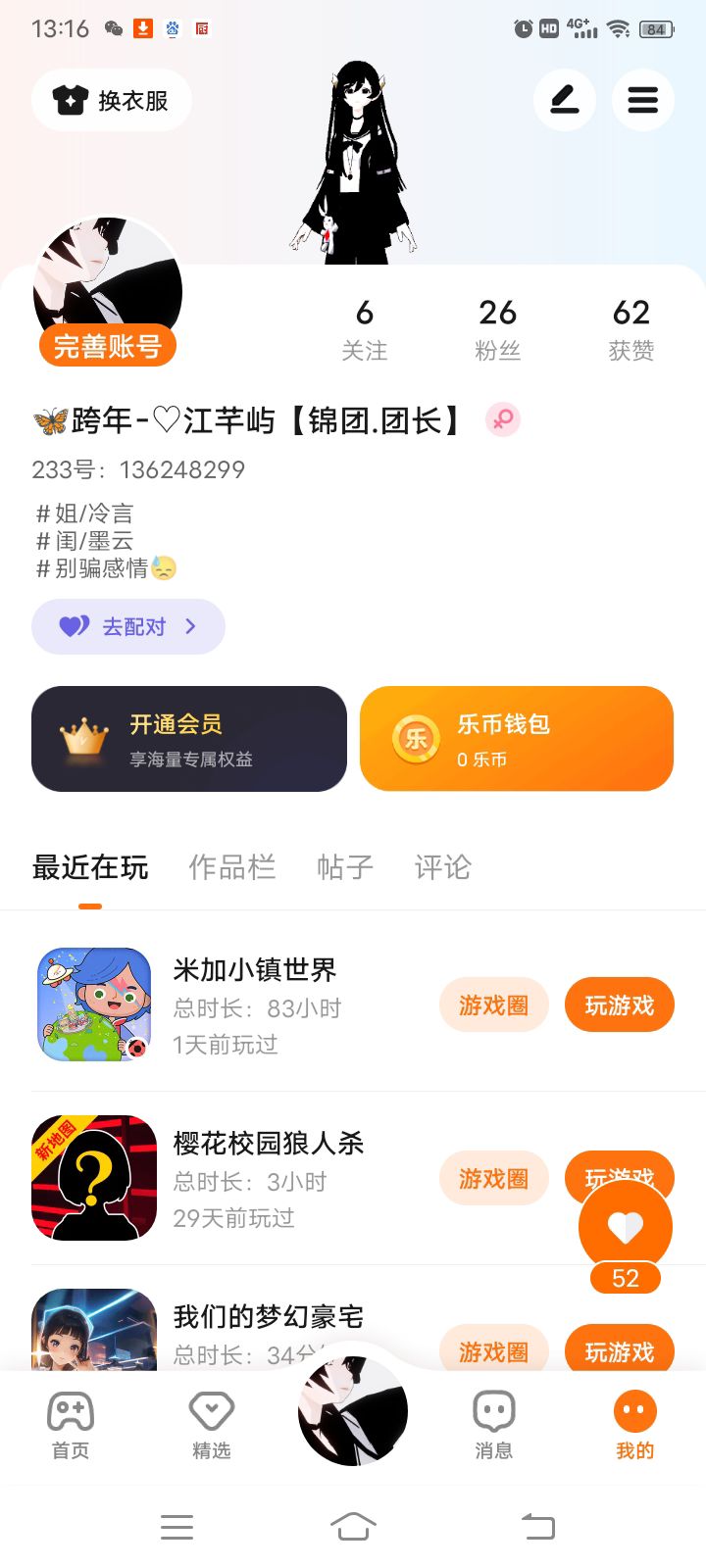Screen dimensions: 706x1568
Task: Switch to the 作品栏 tab
Action: coord(231,867)
